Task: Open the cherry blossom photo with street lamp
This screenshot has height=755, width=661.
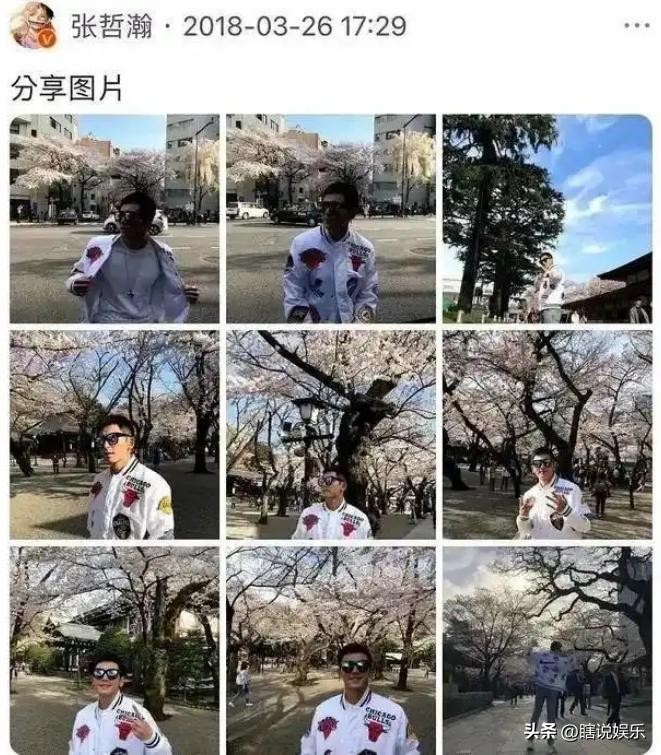Action: tap(330, 435)
